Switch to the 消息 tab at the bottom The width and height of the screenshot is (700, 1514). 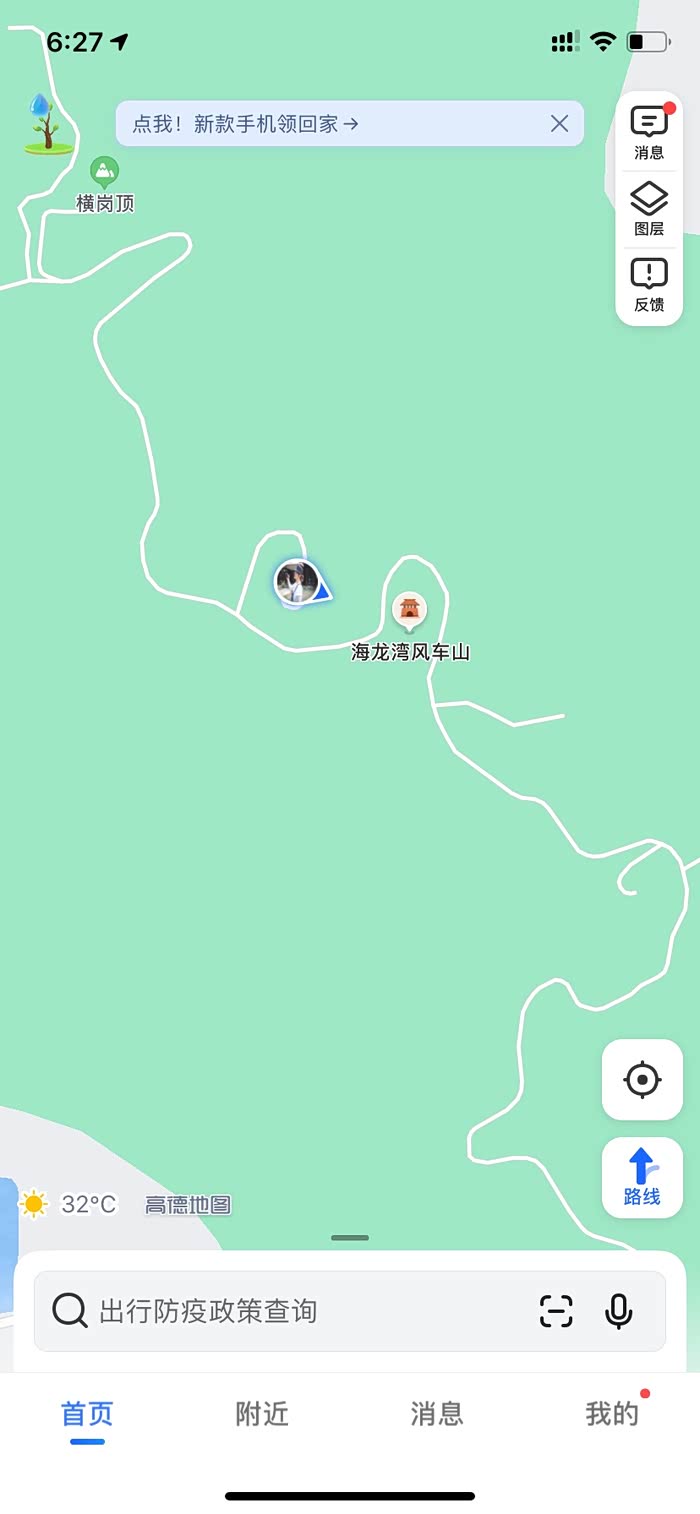(x=437, y=1413)
